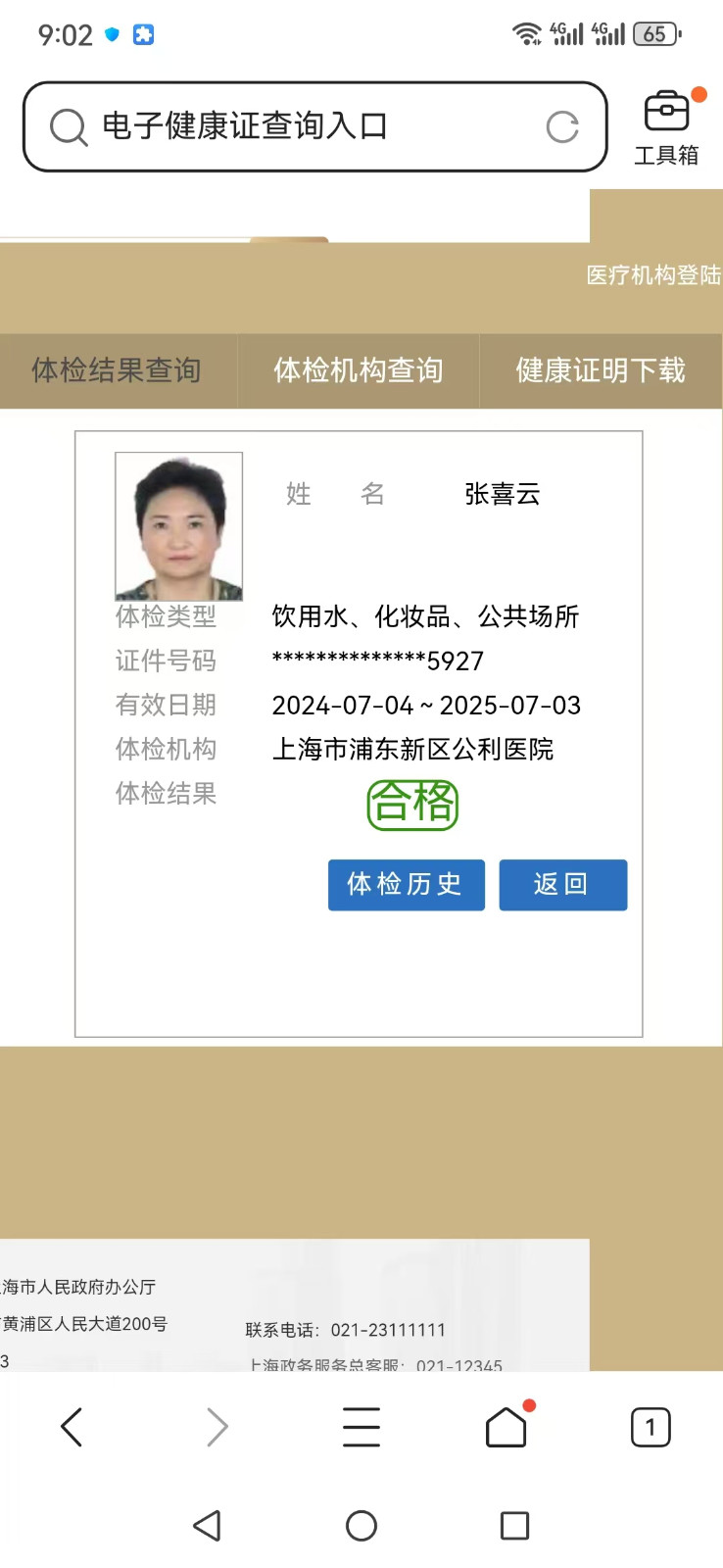
Task: Go to the browser home page
Action: [x=506, y=1427]
